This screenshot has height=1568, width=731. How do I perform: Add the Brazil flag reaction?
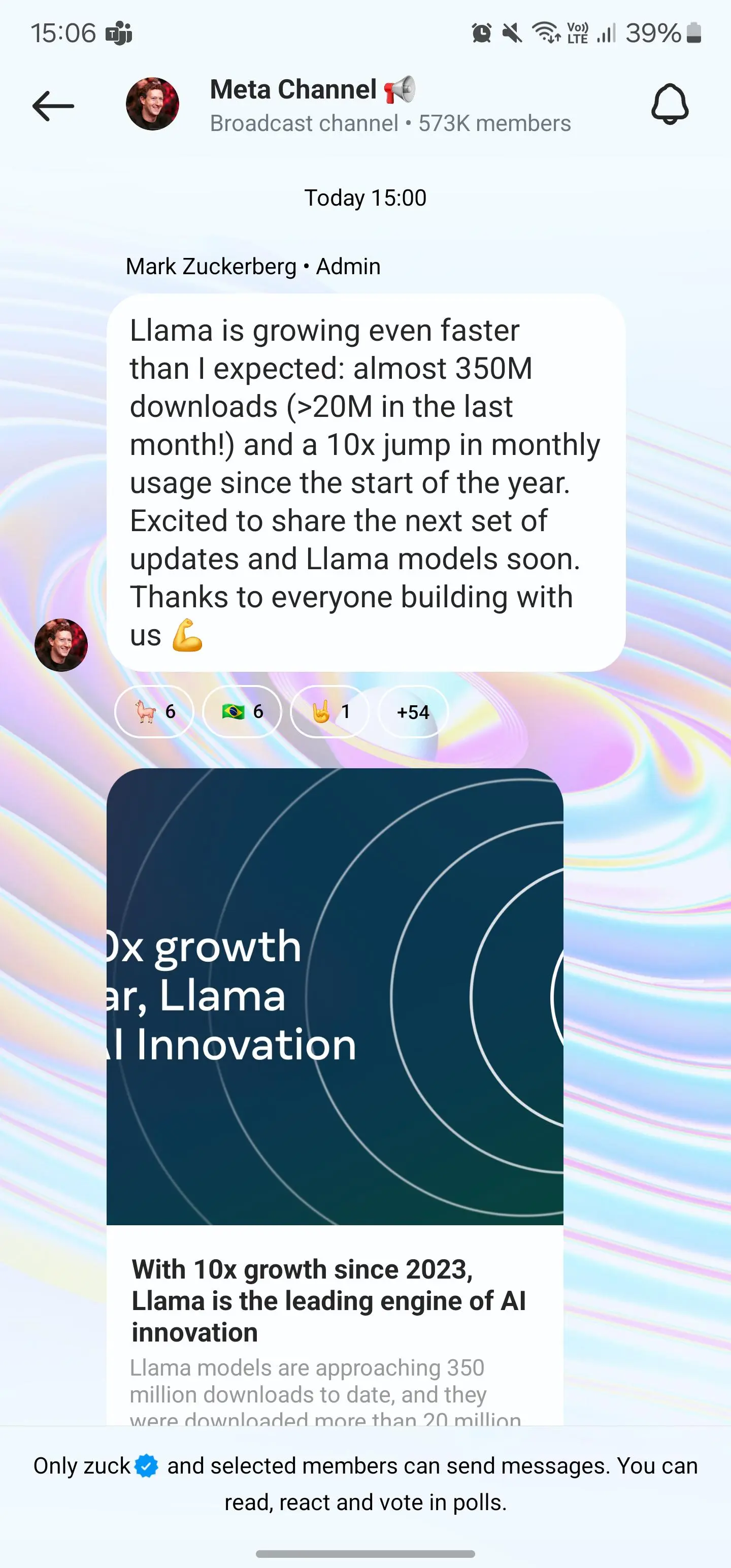coord(242,711)
